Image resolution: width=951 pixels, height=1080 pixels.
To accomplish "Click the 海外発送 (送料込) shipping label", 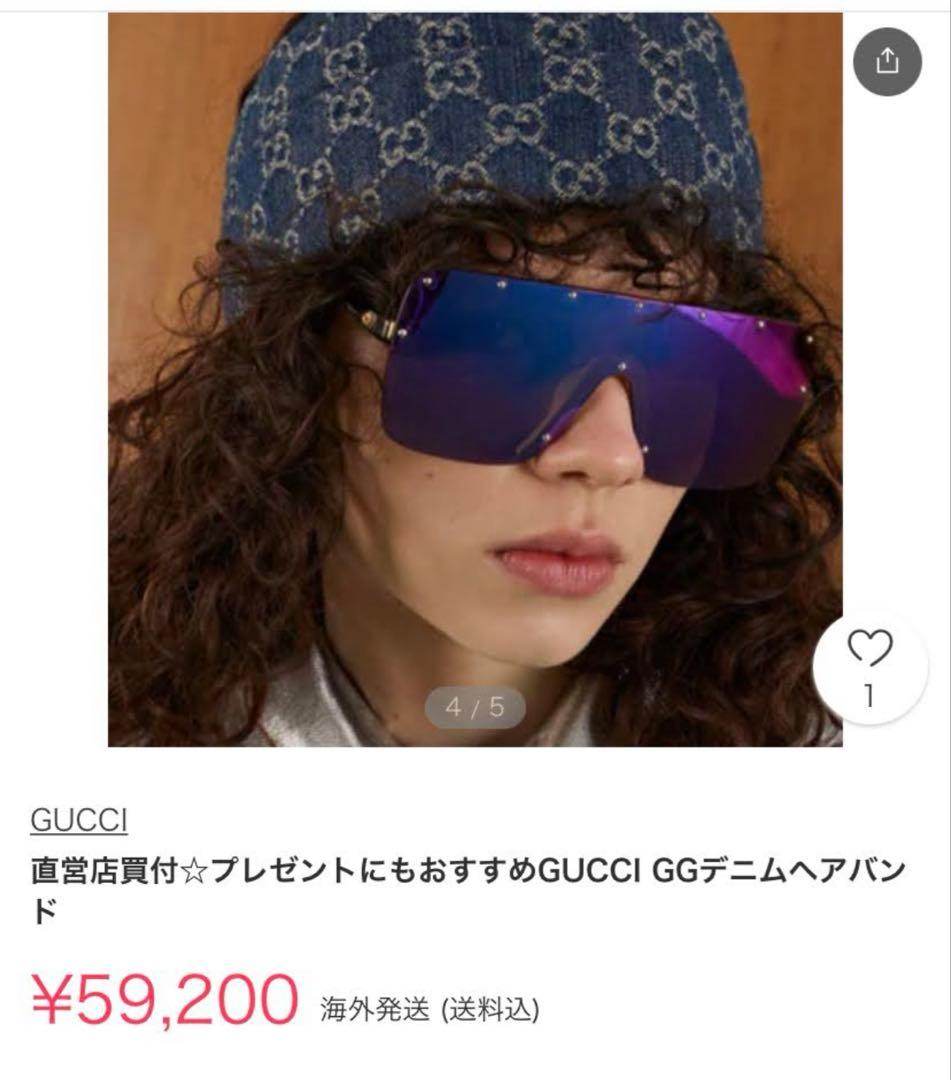I will (x=428, y=1003).
